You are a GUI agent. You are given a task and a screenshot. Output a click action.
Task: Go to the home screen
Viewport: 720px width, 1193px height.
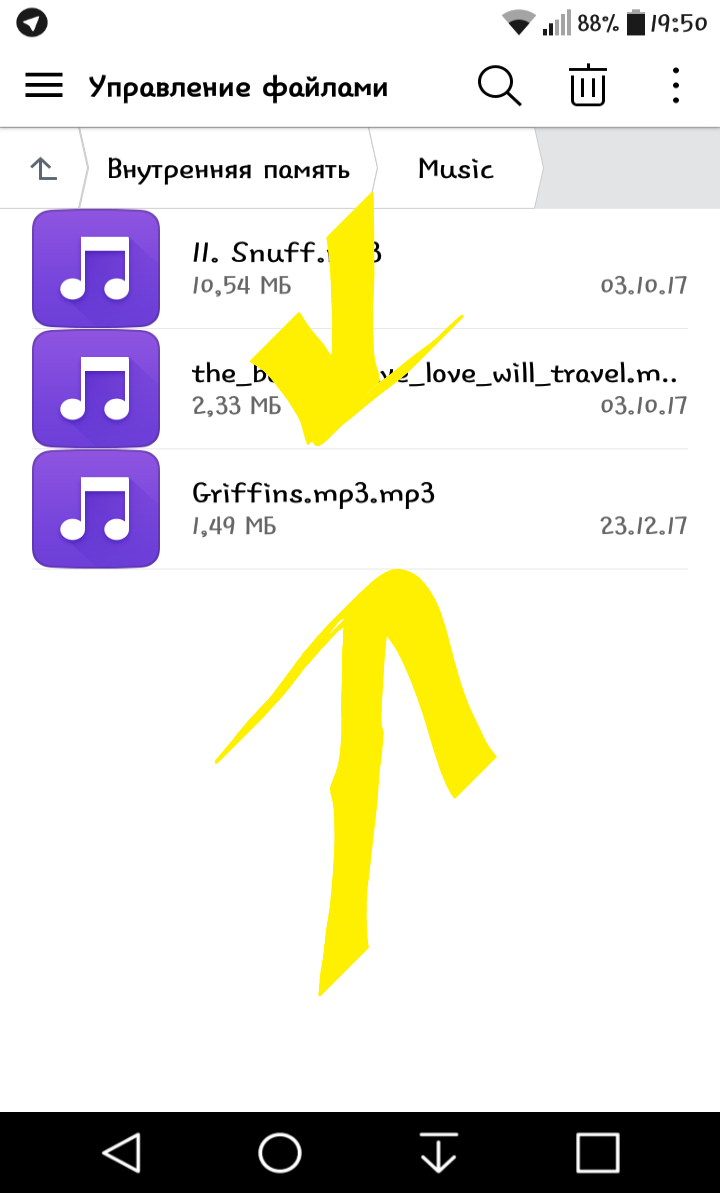(280, 1153)
